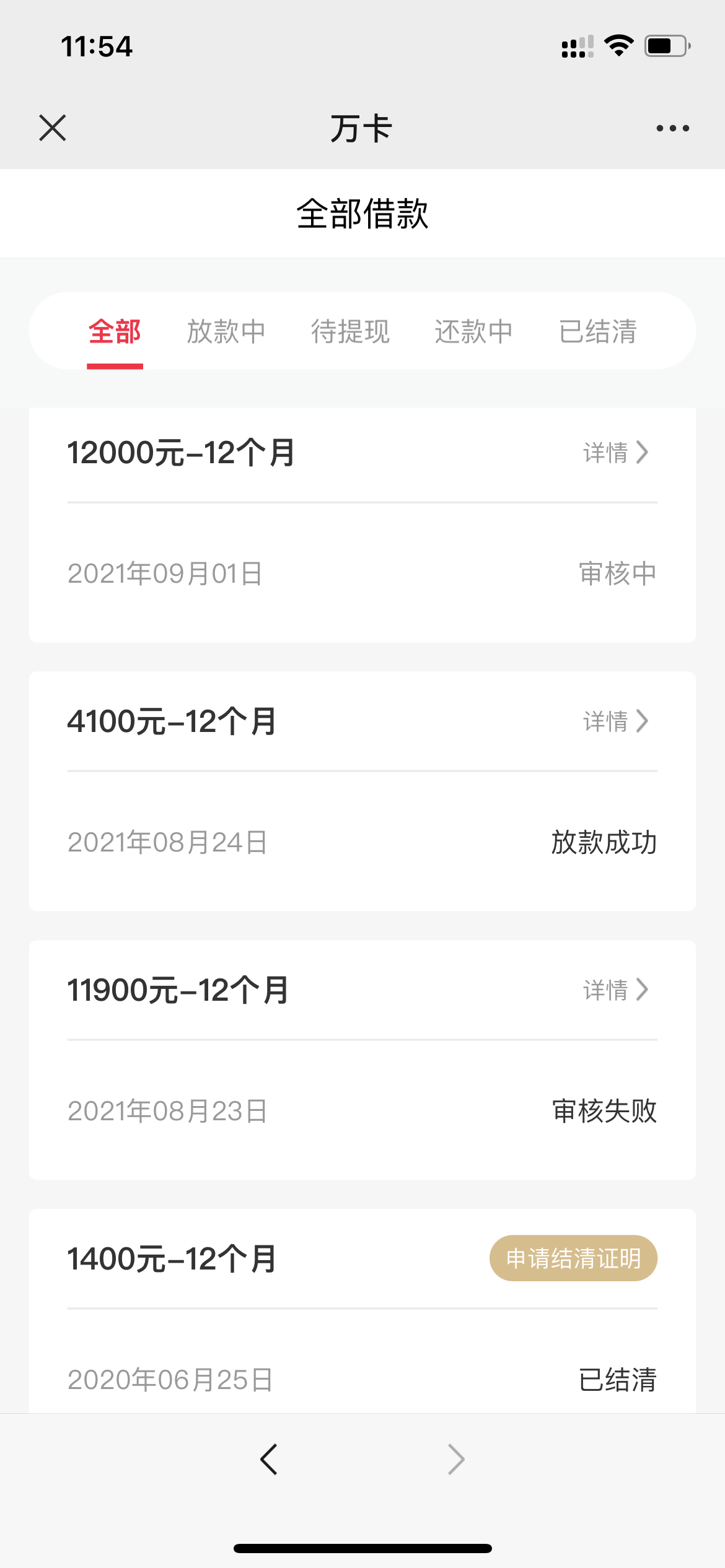
Task: Switch to the 放款中 tab
Action: pyautogui.click(x=226, y=331)
